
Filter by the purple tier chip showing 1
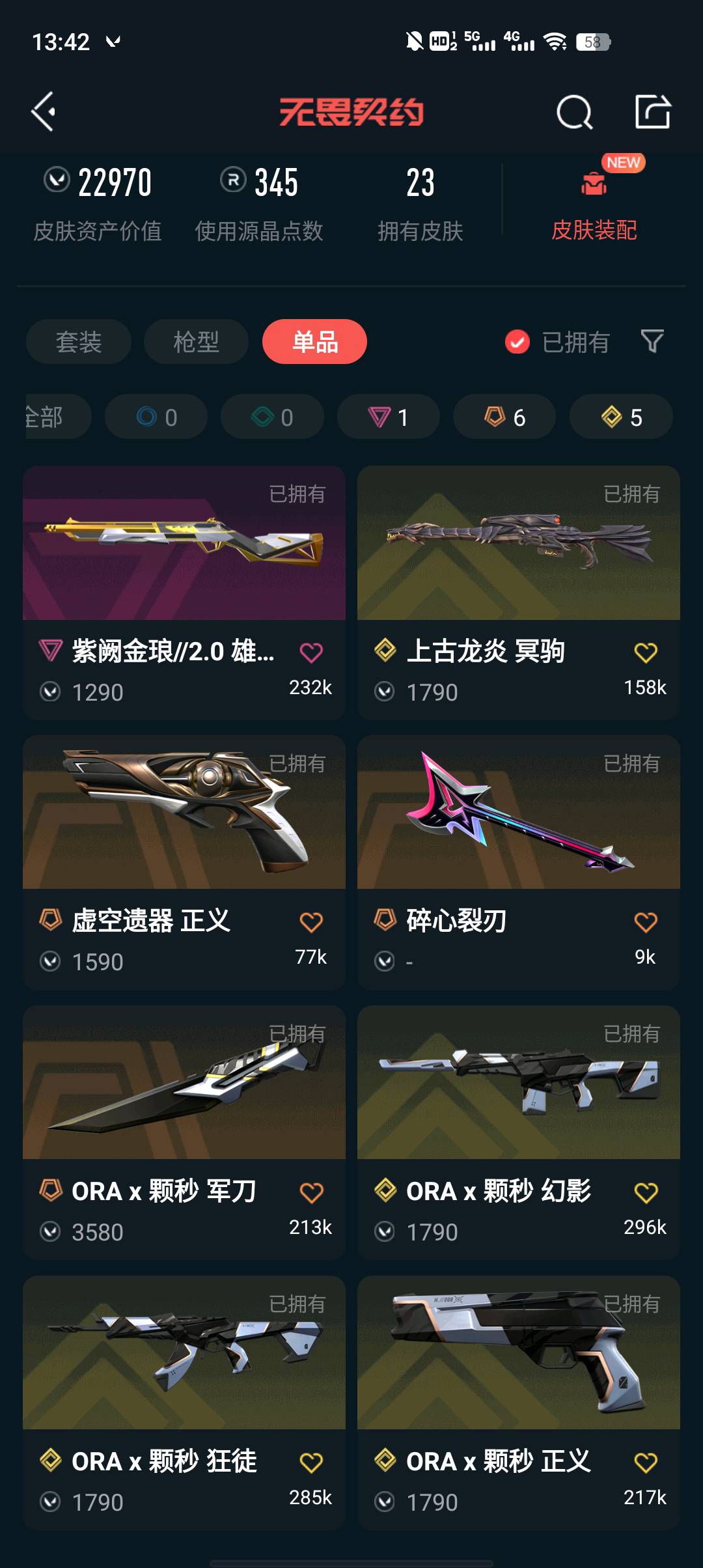[389, 417]
